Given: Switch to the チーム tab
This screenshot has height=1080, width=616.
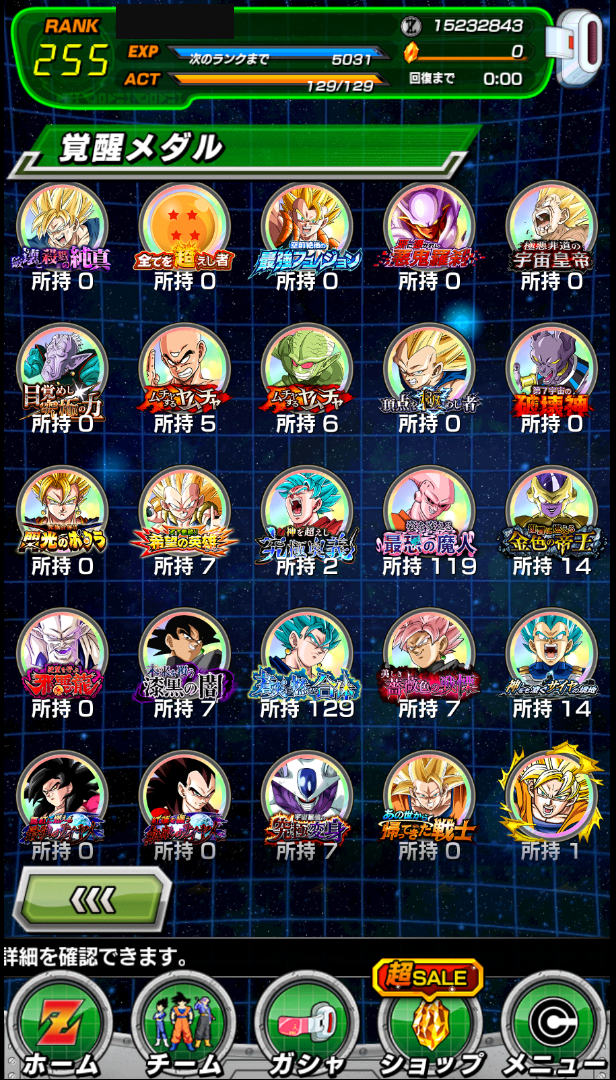Looking at the screenshot, I should [x=183, y=1026].
